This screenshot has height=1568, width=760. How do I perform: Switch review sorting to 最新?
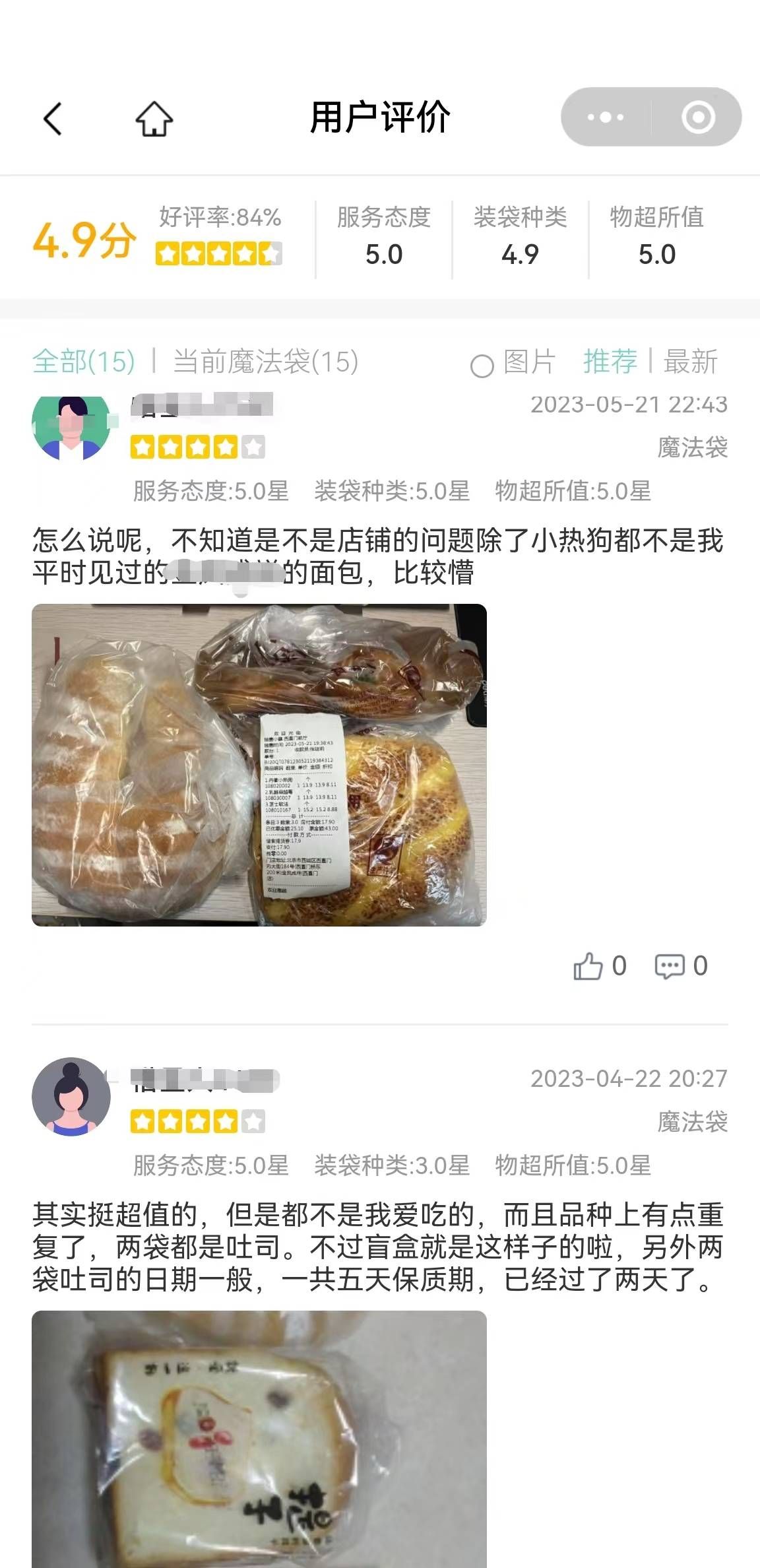tap(691, 363)
